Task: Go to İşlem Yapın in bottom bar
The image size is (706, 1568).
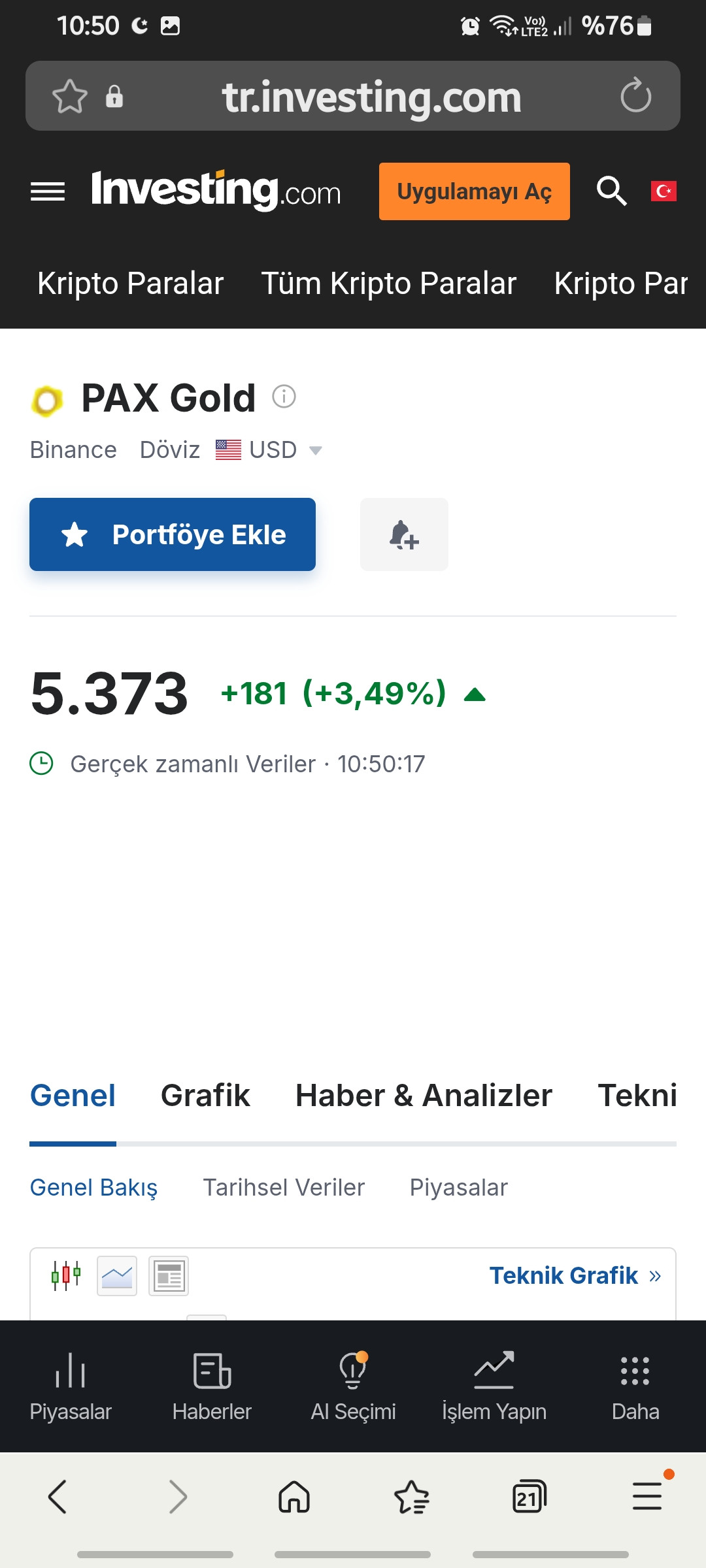Action: pyautogui.click(x=494, y=1385)
